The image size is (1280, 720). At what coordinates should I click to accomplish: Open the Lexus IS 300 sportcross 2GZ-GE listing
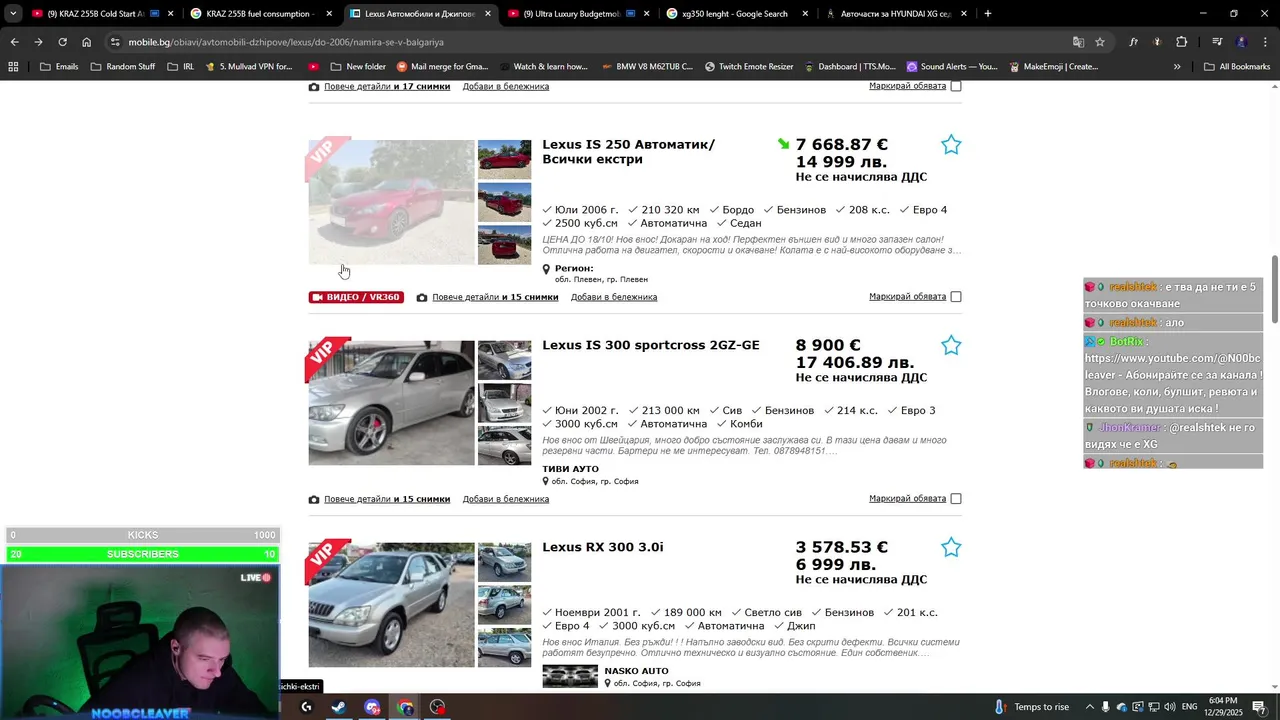(650, 345)
